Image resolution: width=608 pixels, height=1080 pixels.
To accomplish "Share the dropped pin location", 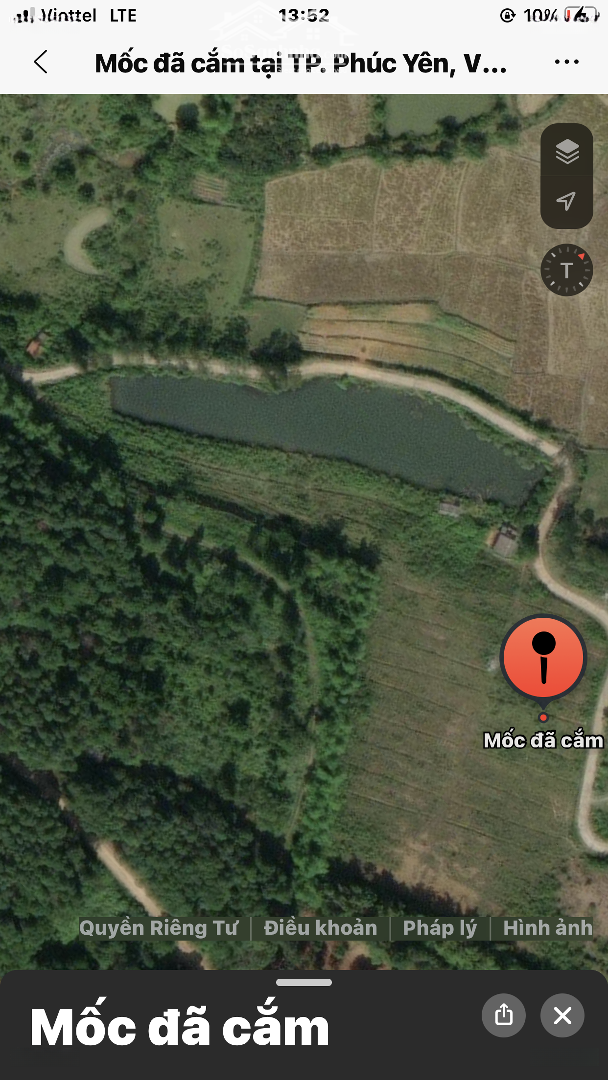I will pyautogui.click(x=504, y=1016).
